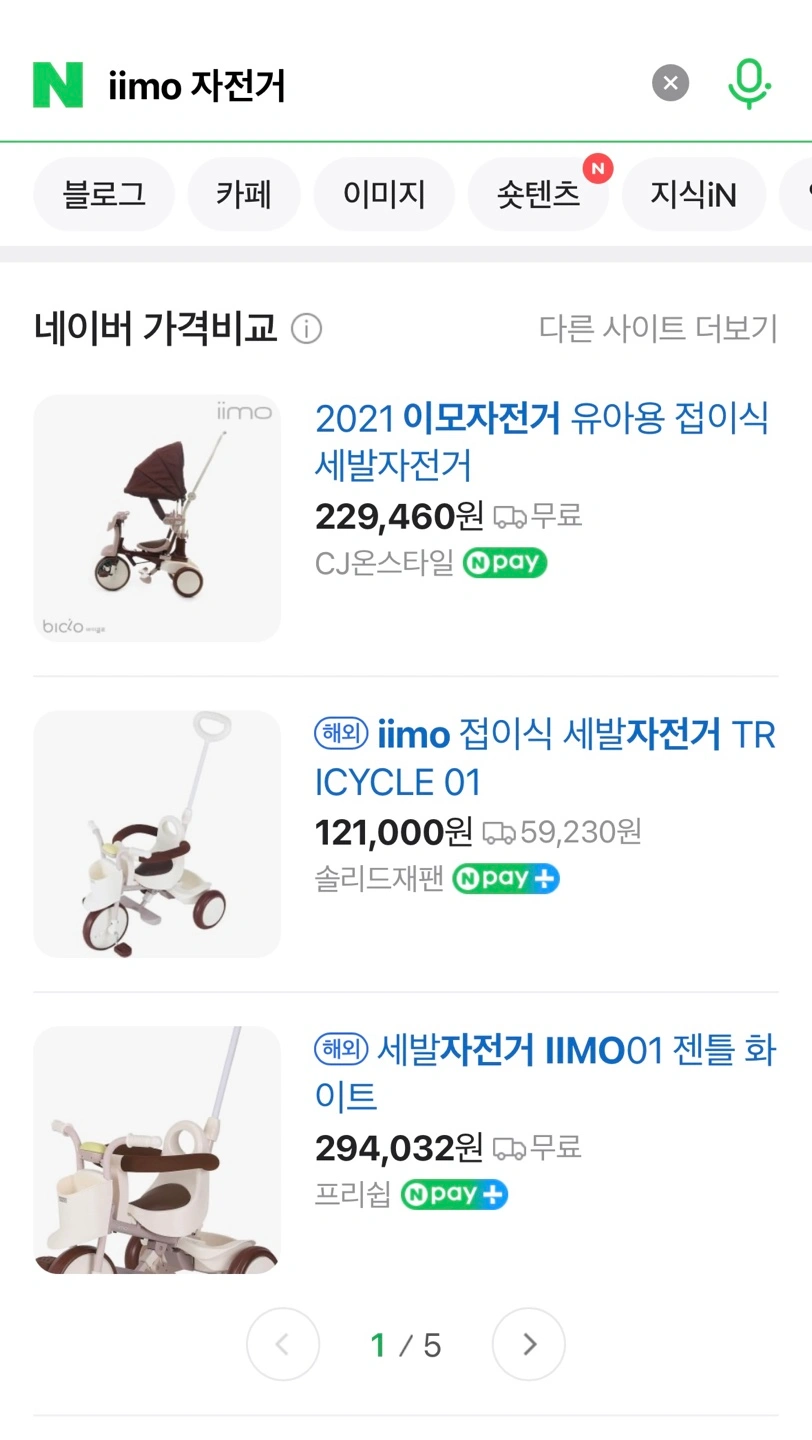Click the delivery truck icon showing 무료 shipping
Viewport: 812px width, 1440px height.
coord(511,516)
